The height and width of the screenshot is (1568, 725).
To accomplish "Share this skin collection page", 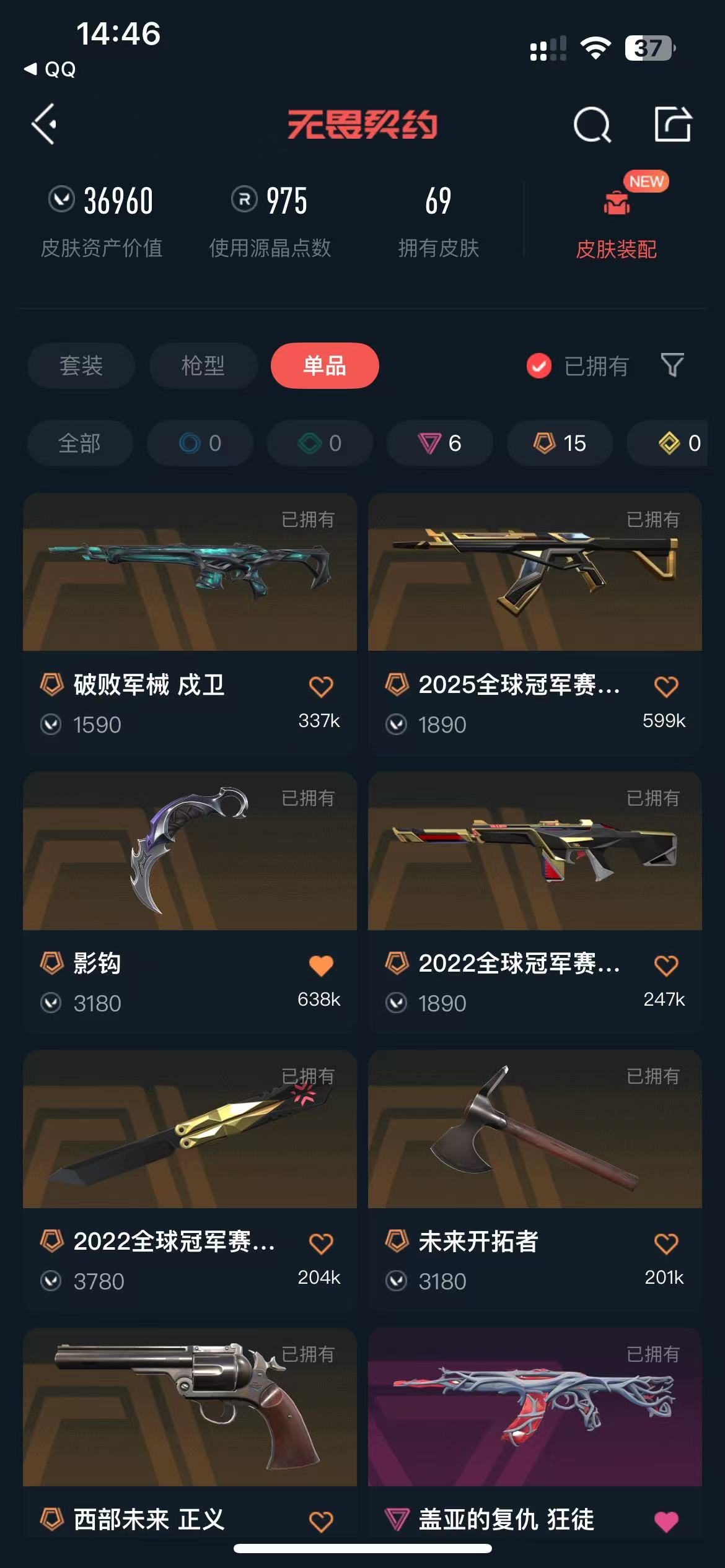I will [x=672, y=124].
